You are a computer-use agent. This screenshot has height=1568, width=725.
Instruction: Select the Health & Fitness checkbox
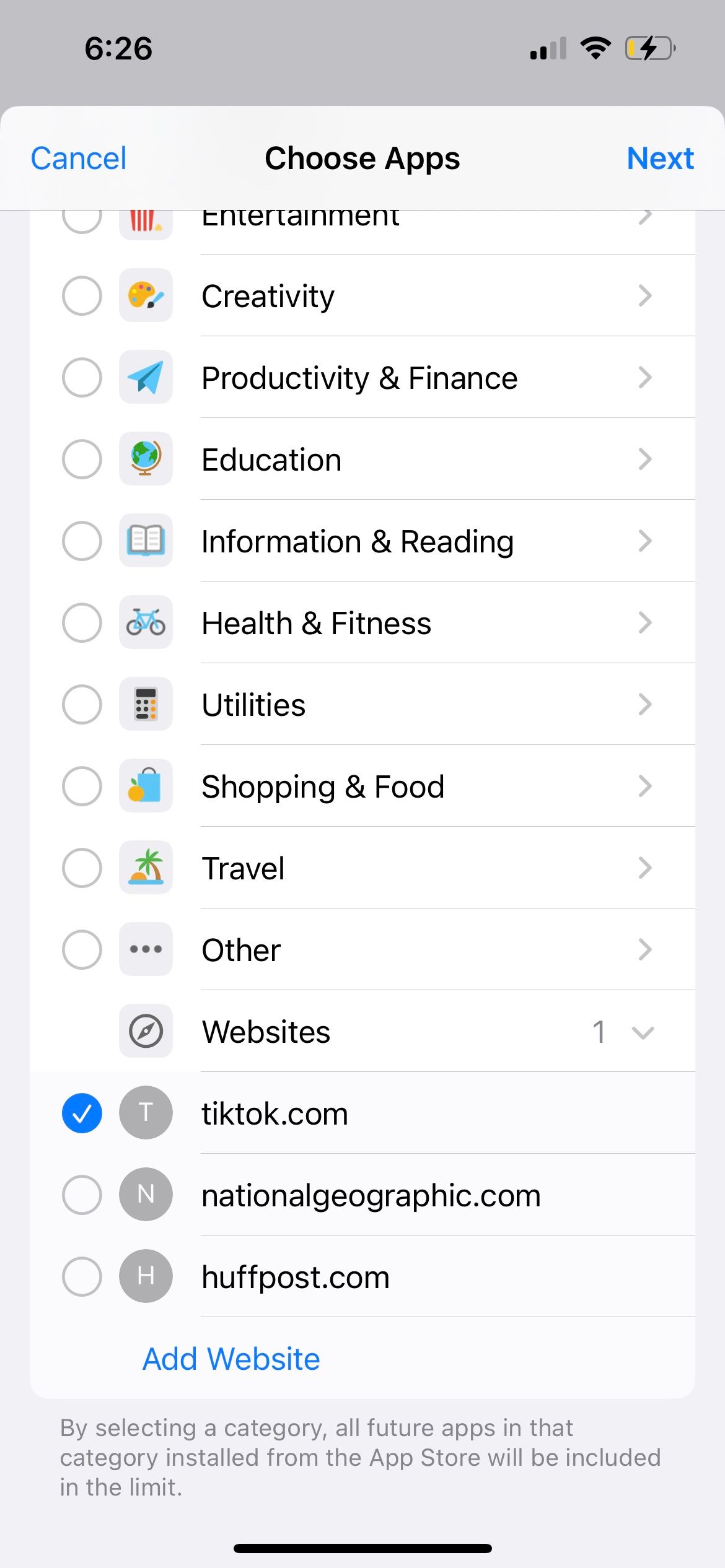tap(82, 623)
